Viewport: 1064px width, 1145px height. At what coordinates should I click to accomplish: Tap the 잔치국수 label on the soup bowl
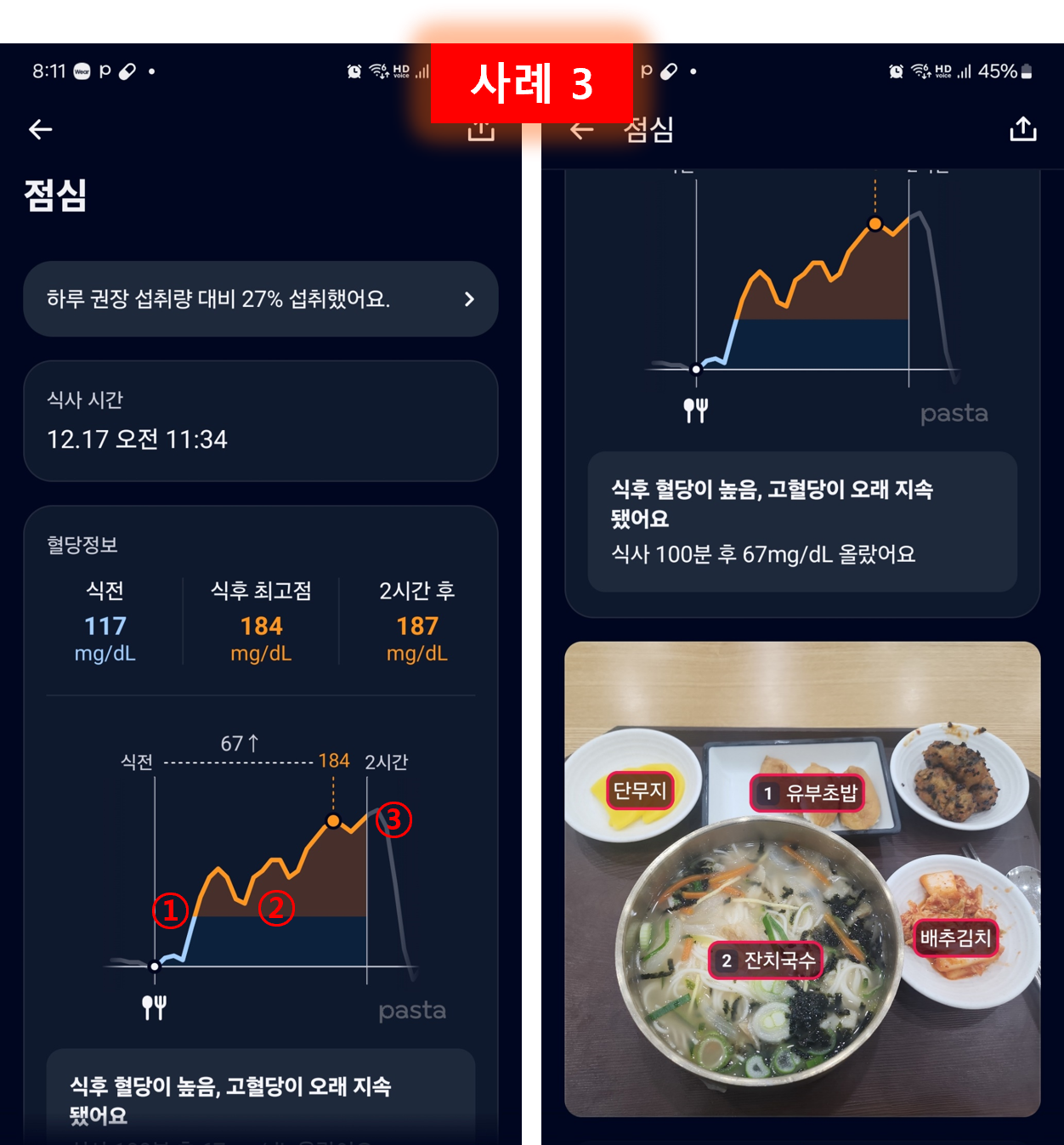[x=767, y=961]
